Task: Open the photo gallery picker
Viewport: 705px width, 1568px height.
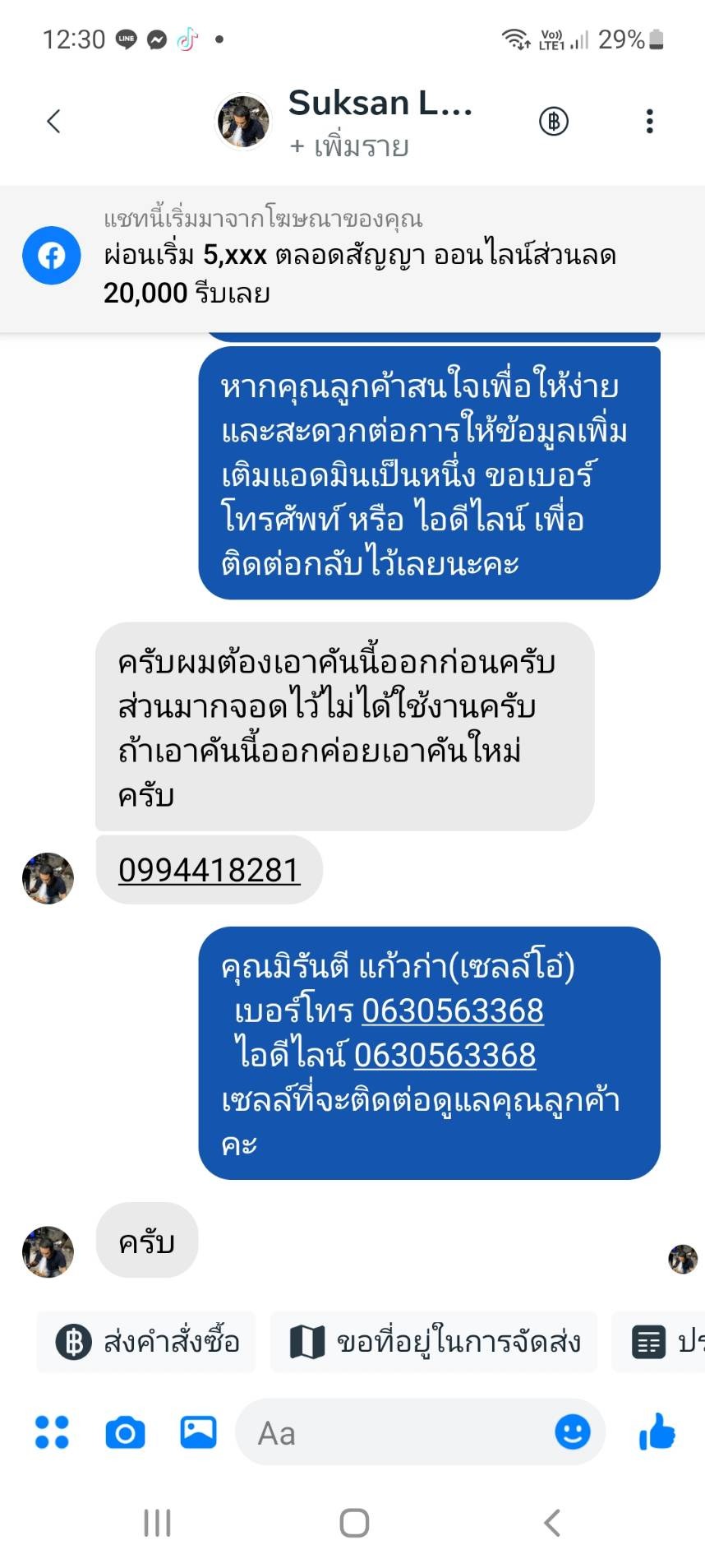Action: tap(198, 1432)
